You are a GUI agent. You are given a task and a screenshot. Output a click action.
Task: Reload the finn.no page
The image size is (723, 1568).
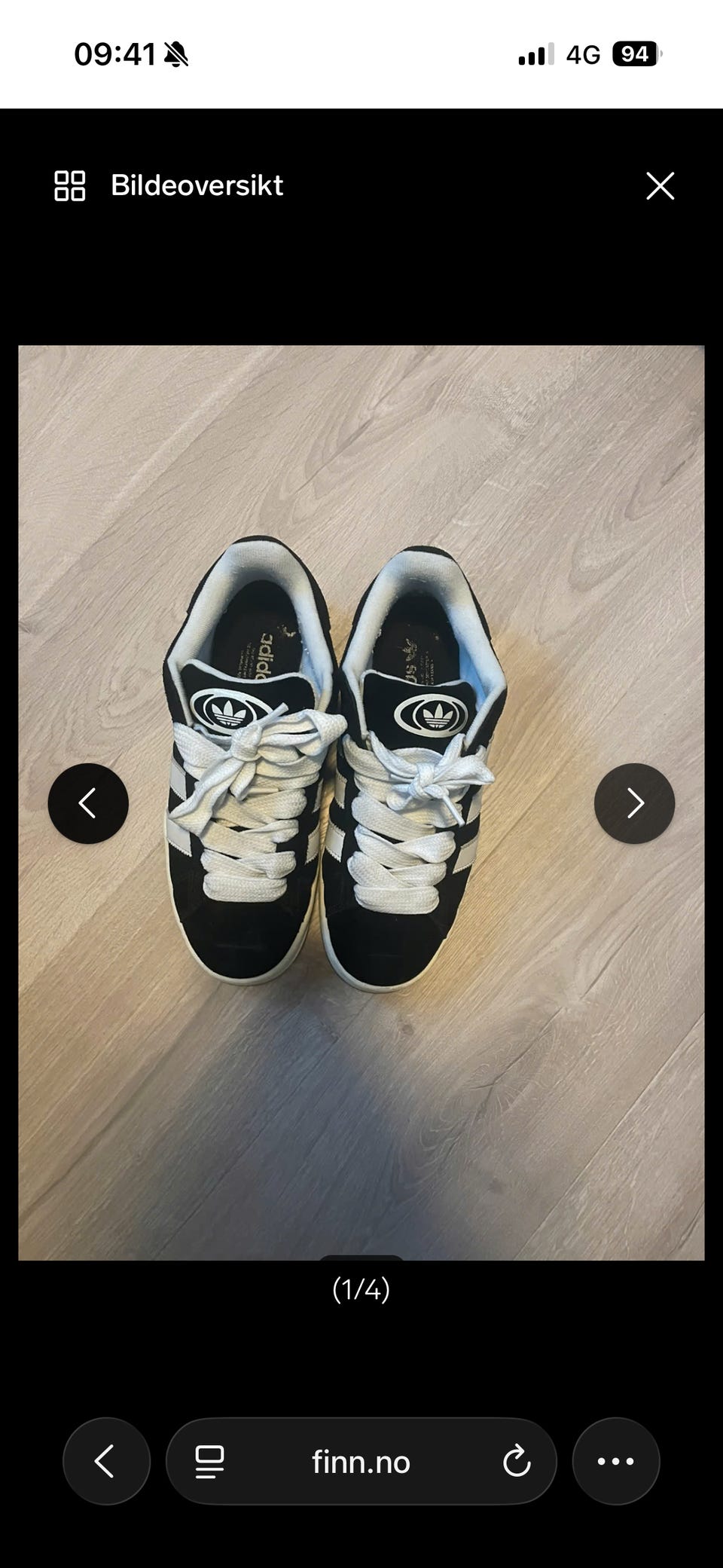(517, 1462)
